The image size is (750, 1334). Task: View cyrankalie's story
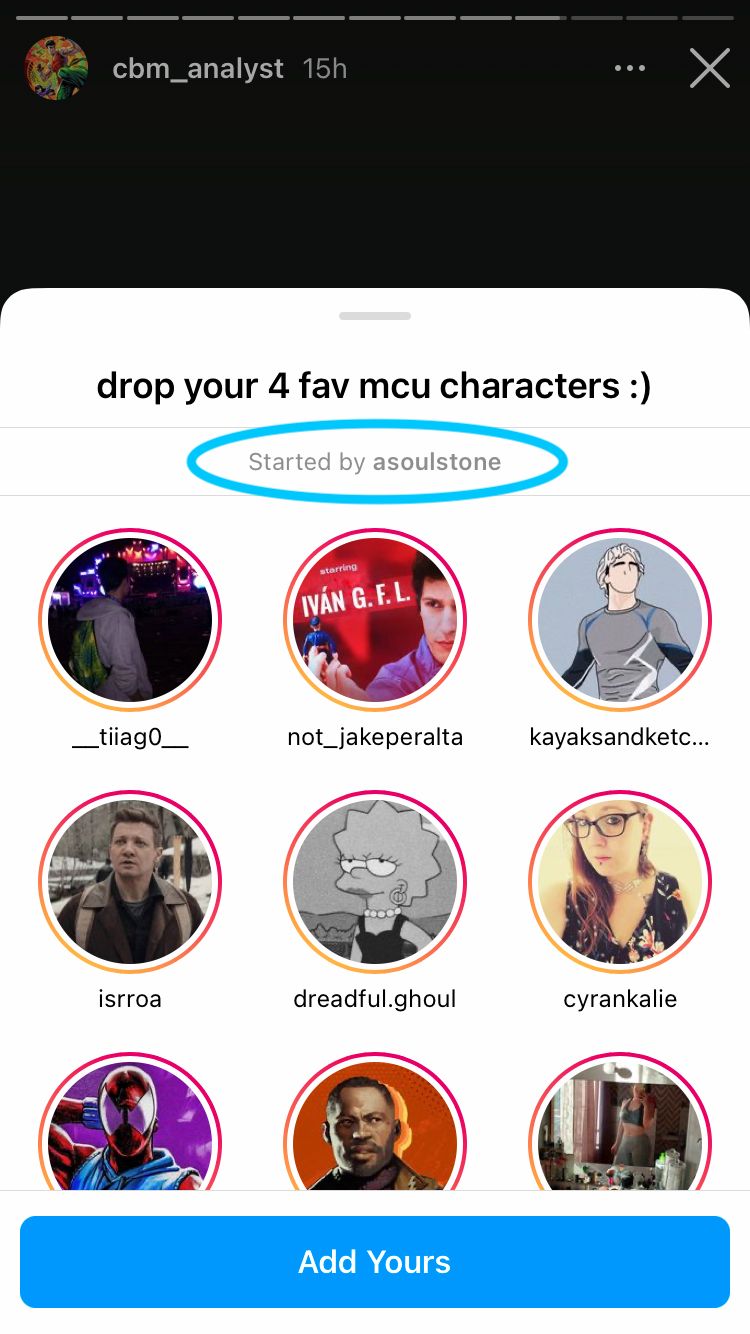[x=620, y=881]
